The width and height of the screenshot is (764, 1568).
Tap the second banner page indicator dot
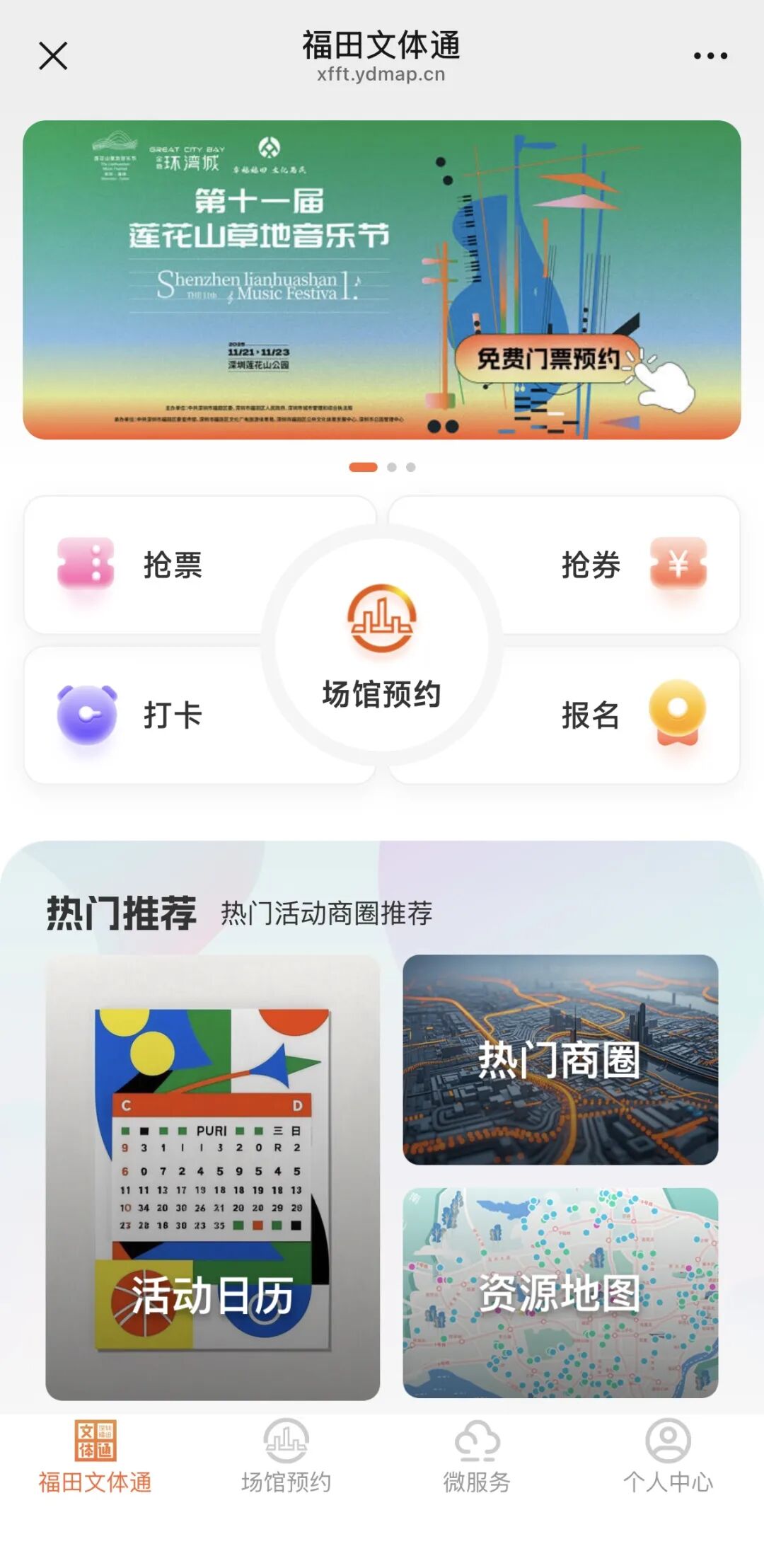point(392,467)
